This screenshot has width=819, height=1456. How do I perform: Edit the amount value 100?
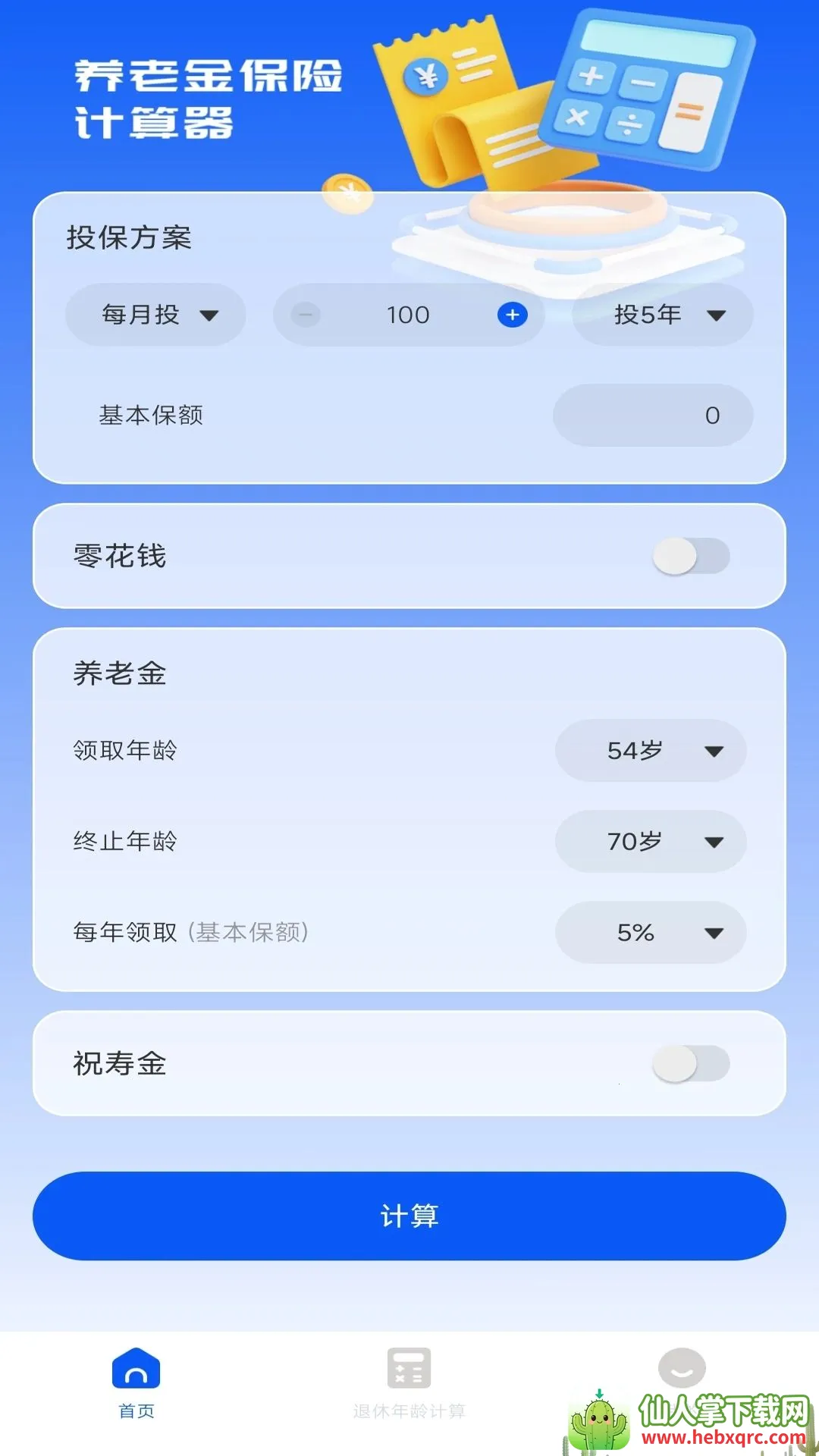408,315
